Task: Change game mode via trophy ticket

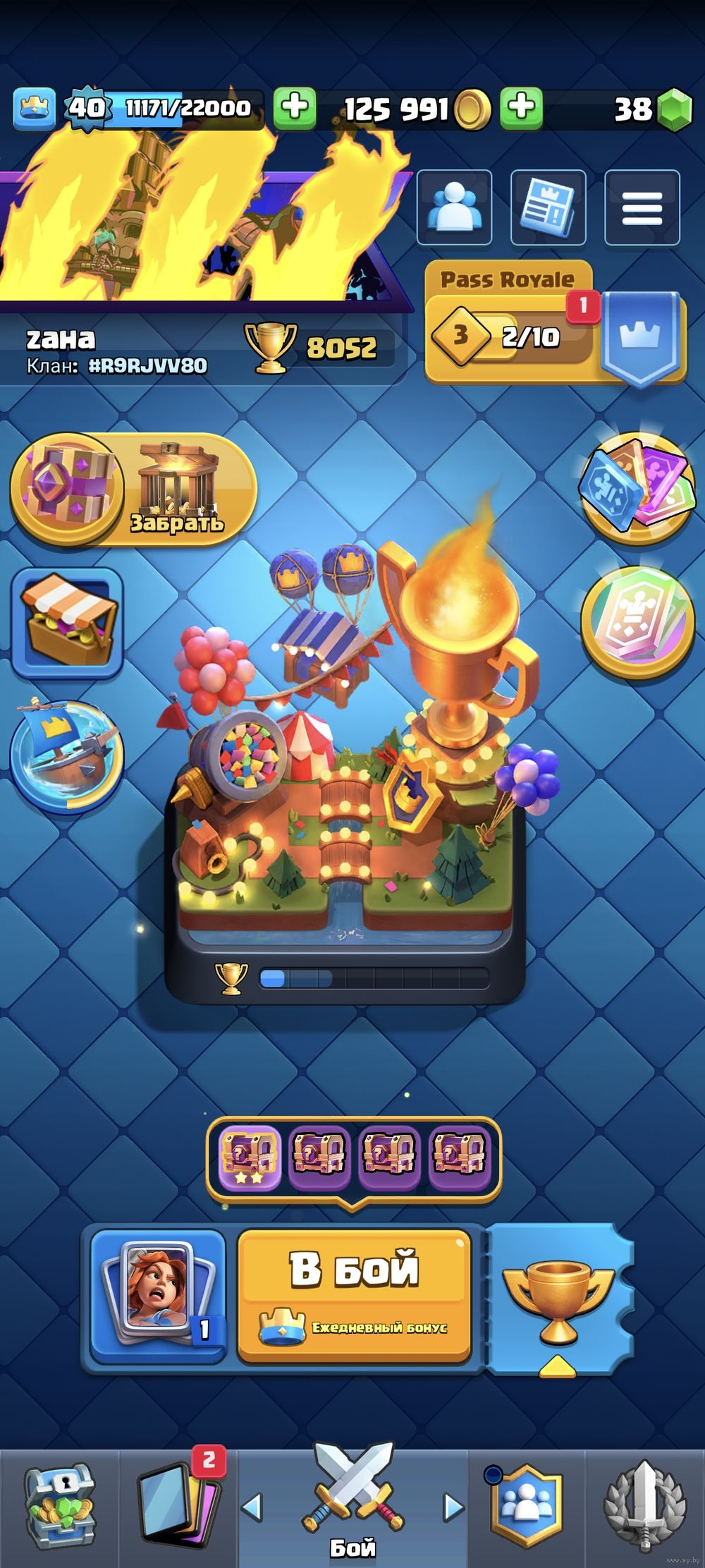Action: [x=558, y=1299]
